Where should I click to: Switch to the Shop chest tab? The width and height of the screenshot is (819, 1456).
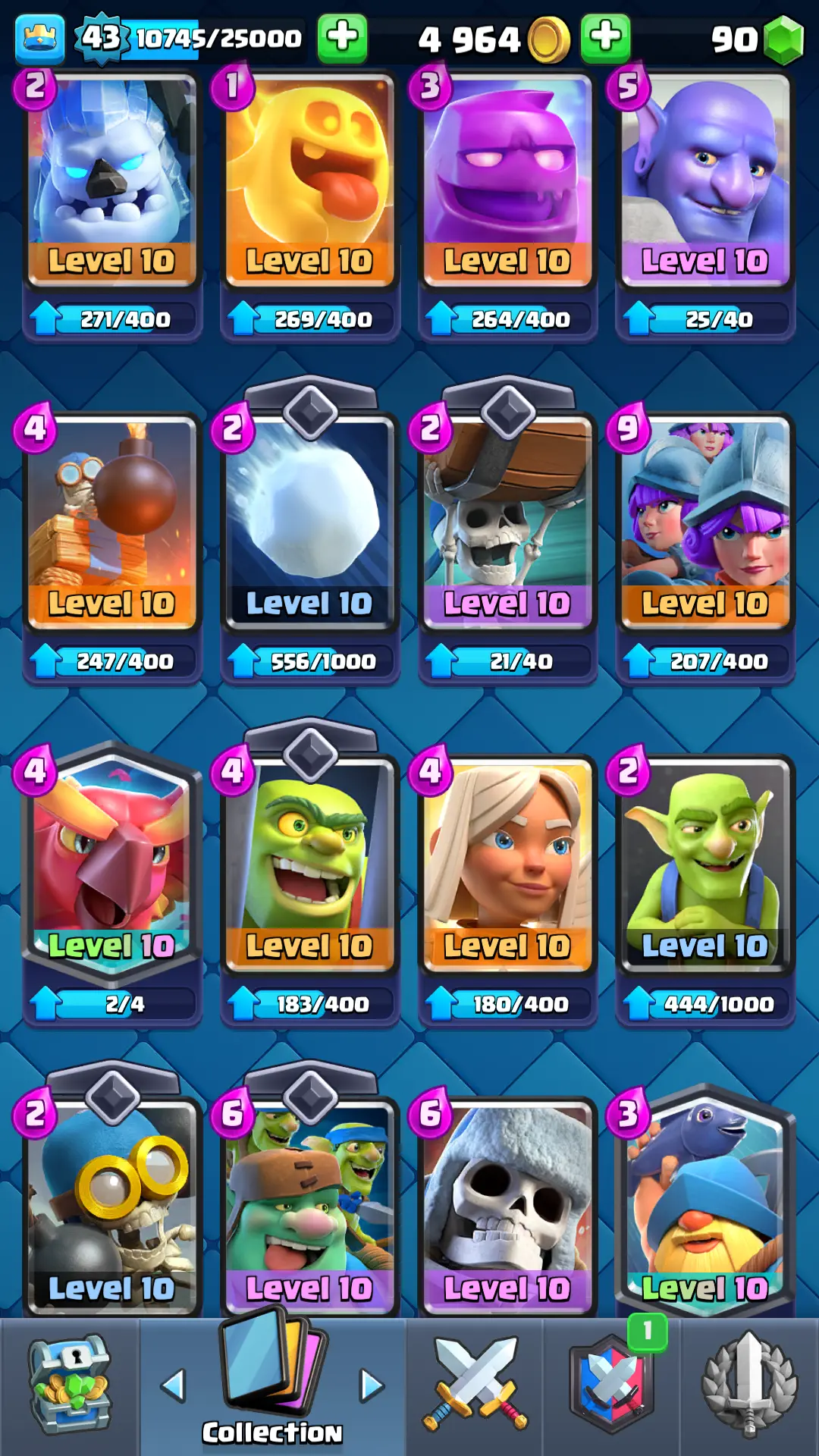[x=69, y=1386]
